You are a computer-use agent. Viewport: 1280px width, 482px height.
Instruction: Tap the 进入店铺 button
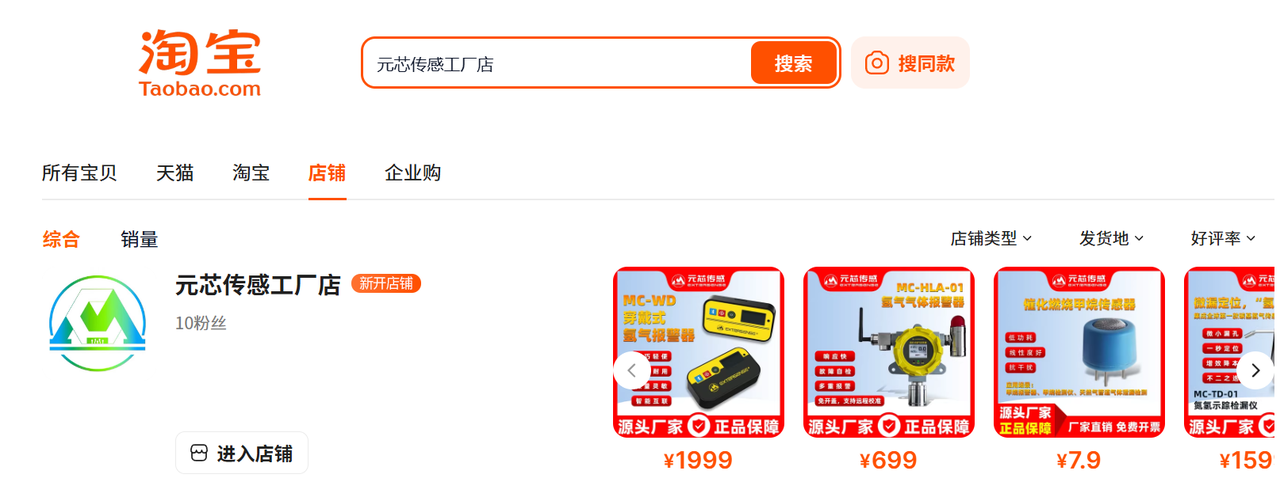point(242,453)
